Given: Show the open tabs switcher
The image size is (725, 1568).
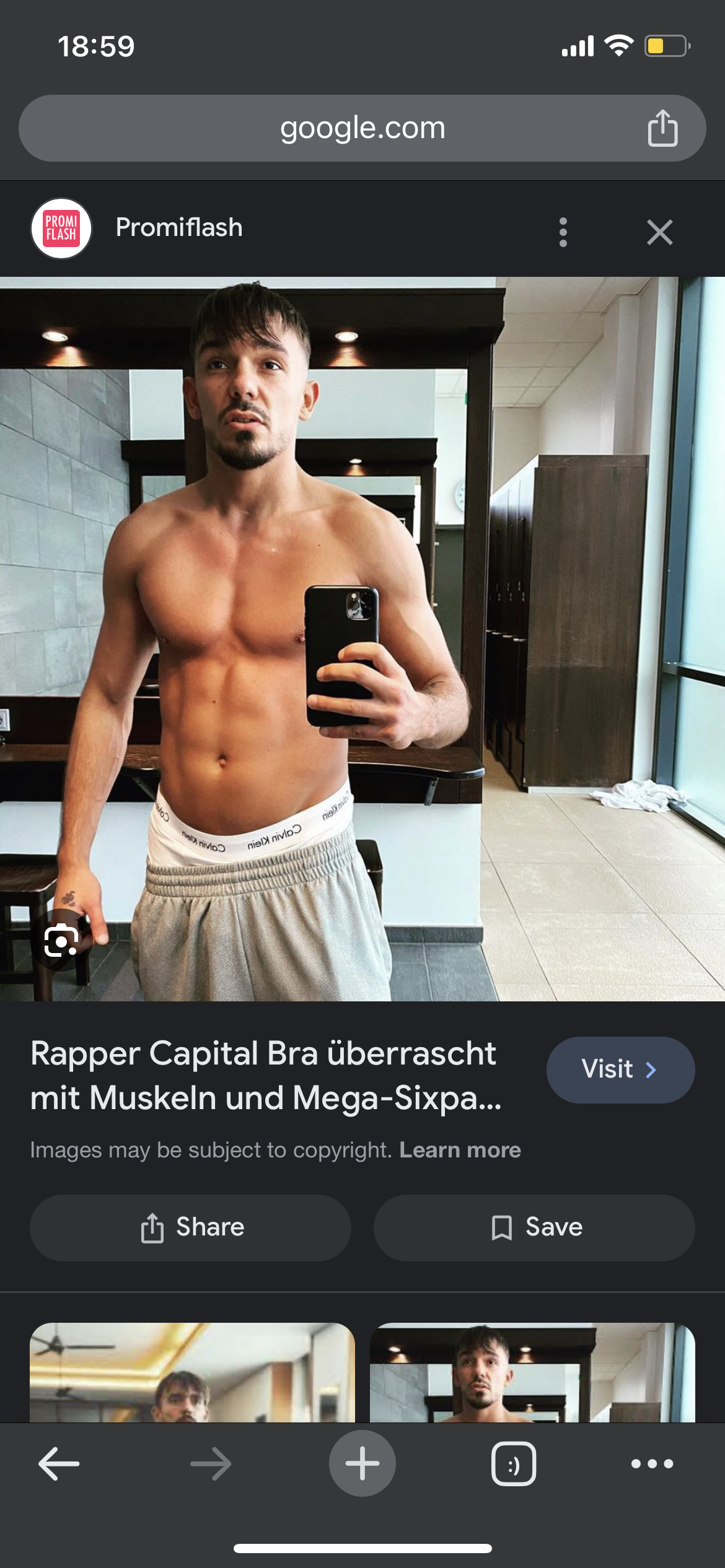Looking at the screenshot, I should tap(513, 1464).
